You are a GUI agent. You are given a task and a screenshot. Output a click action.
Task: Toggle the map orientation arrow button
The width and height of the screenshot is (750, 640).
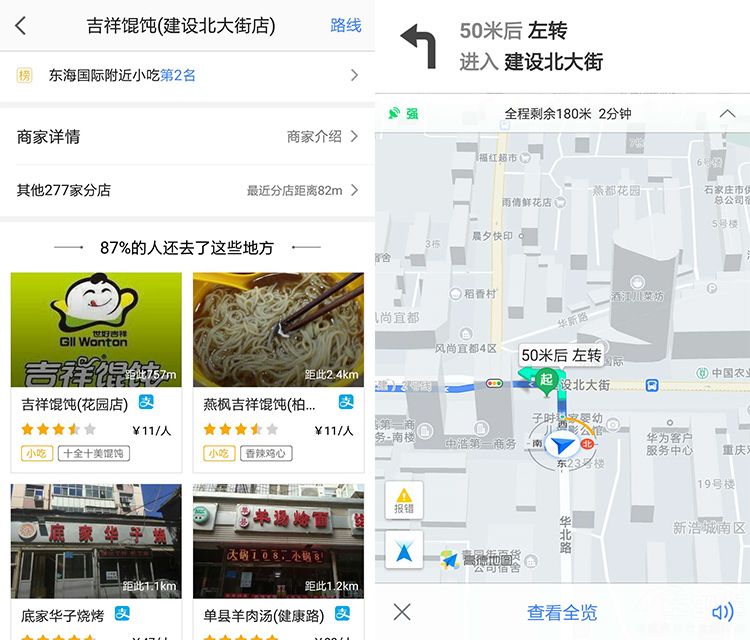404,551
